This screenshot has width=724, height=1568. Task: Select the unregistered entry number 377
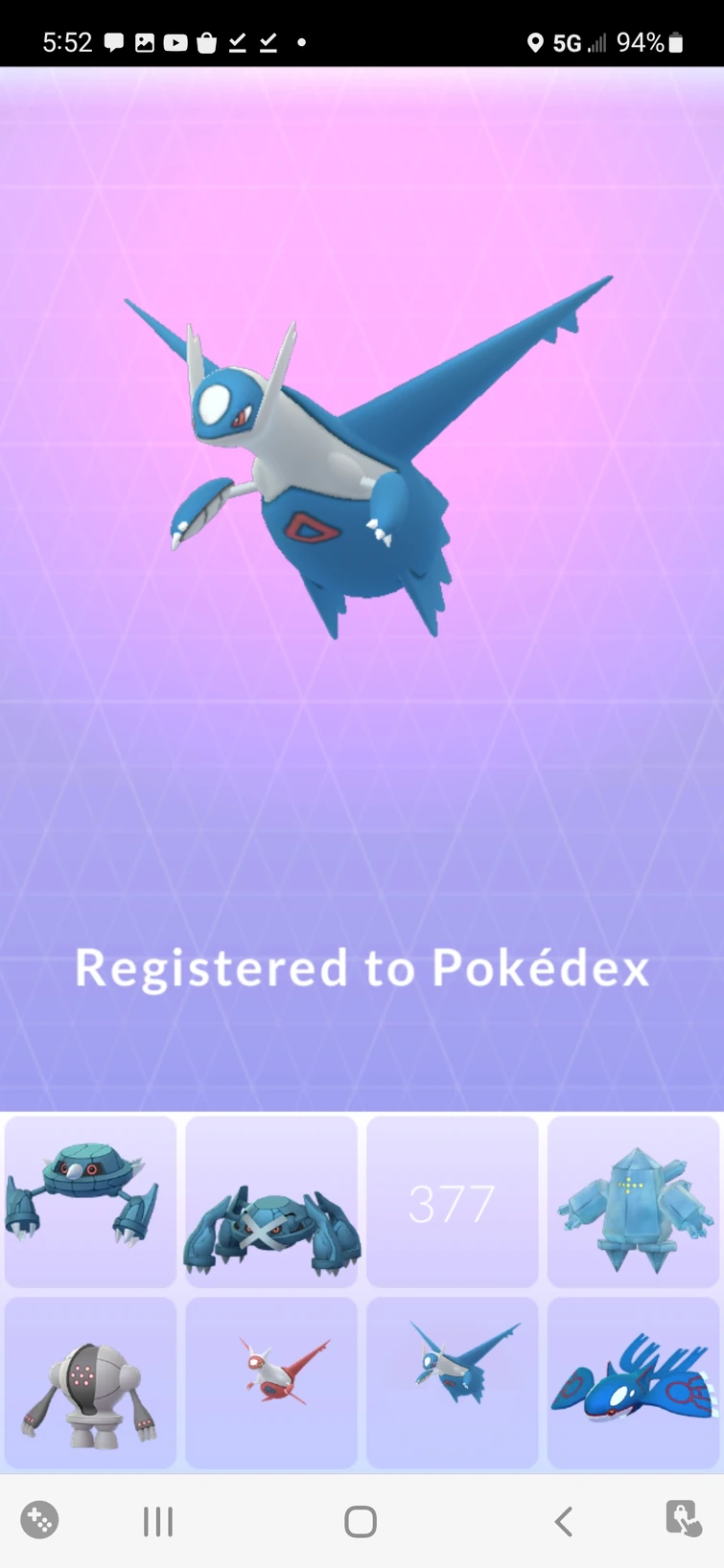click(x=452, y=1201)
